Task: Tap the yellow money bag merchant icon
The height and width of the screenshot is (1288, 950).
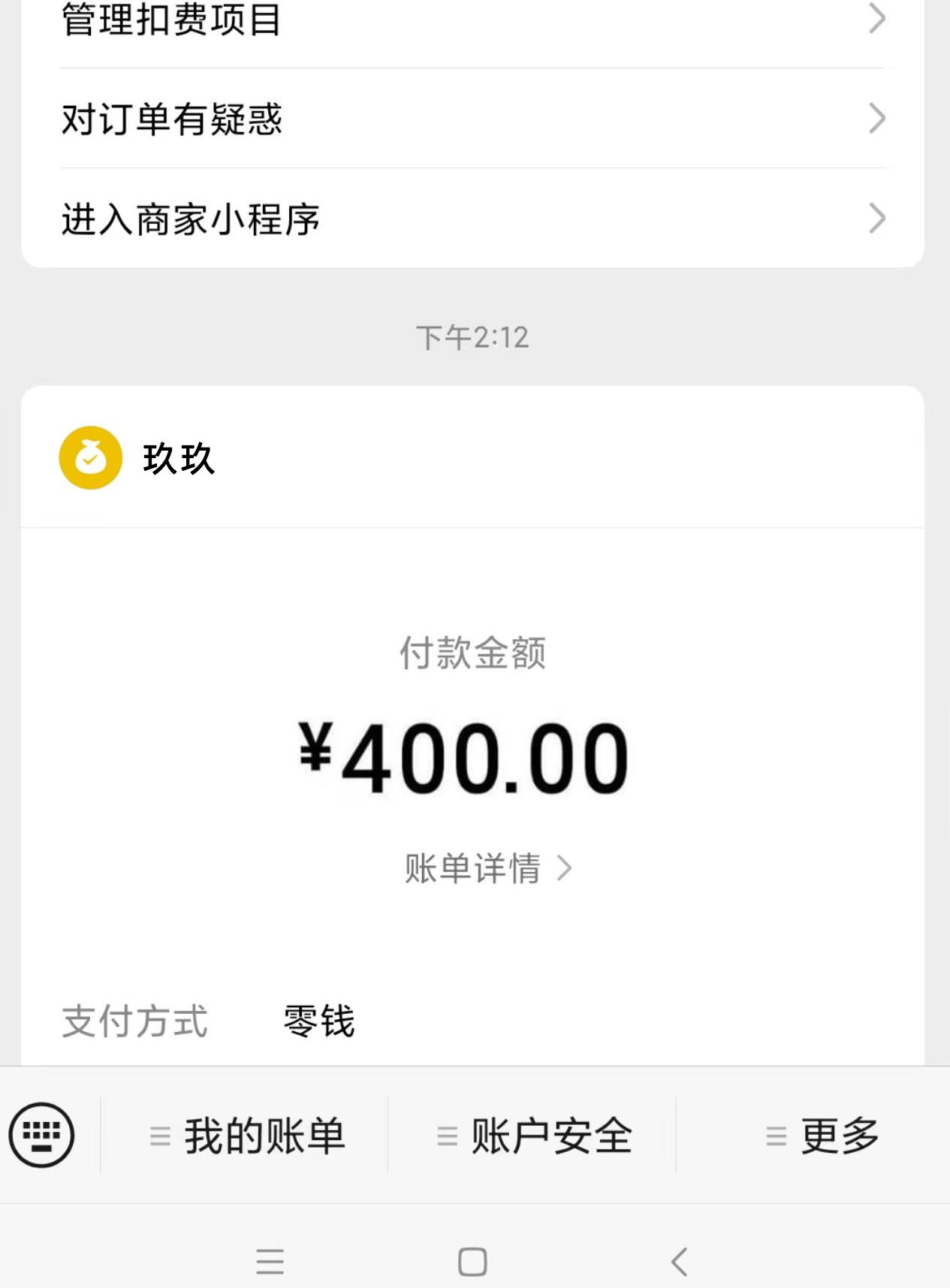Action: [x=90, y=457]
